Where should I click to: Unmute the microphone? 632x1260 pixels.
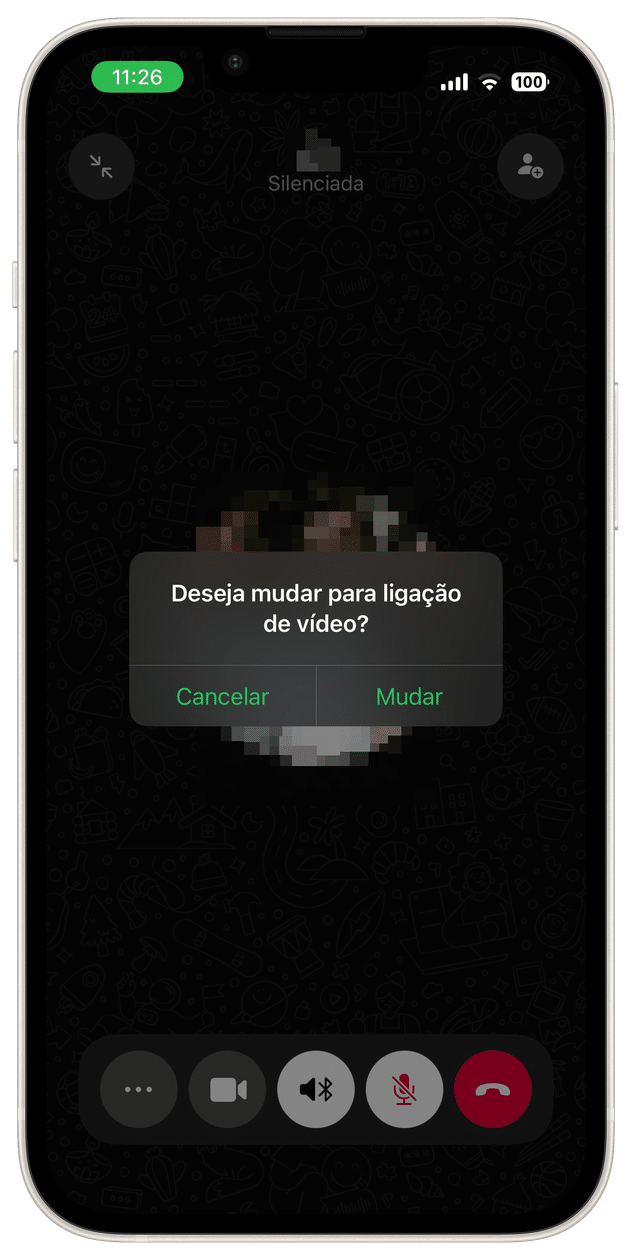[404, 1089]
